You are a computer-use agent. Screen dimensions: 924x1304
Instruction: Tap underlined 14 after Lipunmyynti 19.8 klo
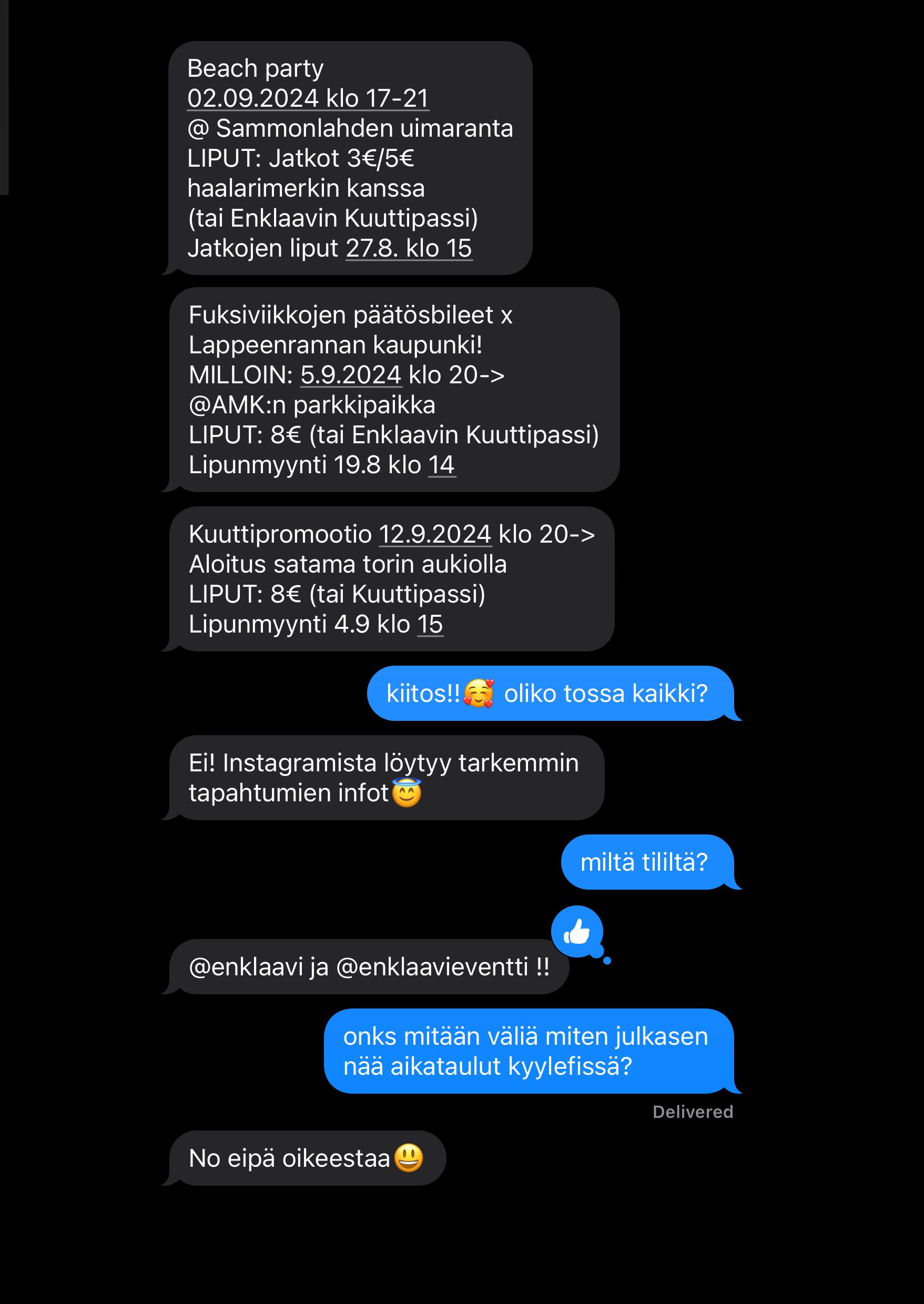point(442,465)
